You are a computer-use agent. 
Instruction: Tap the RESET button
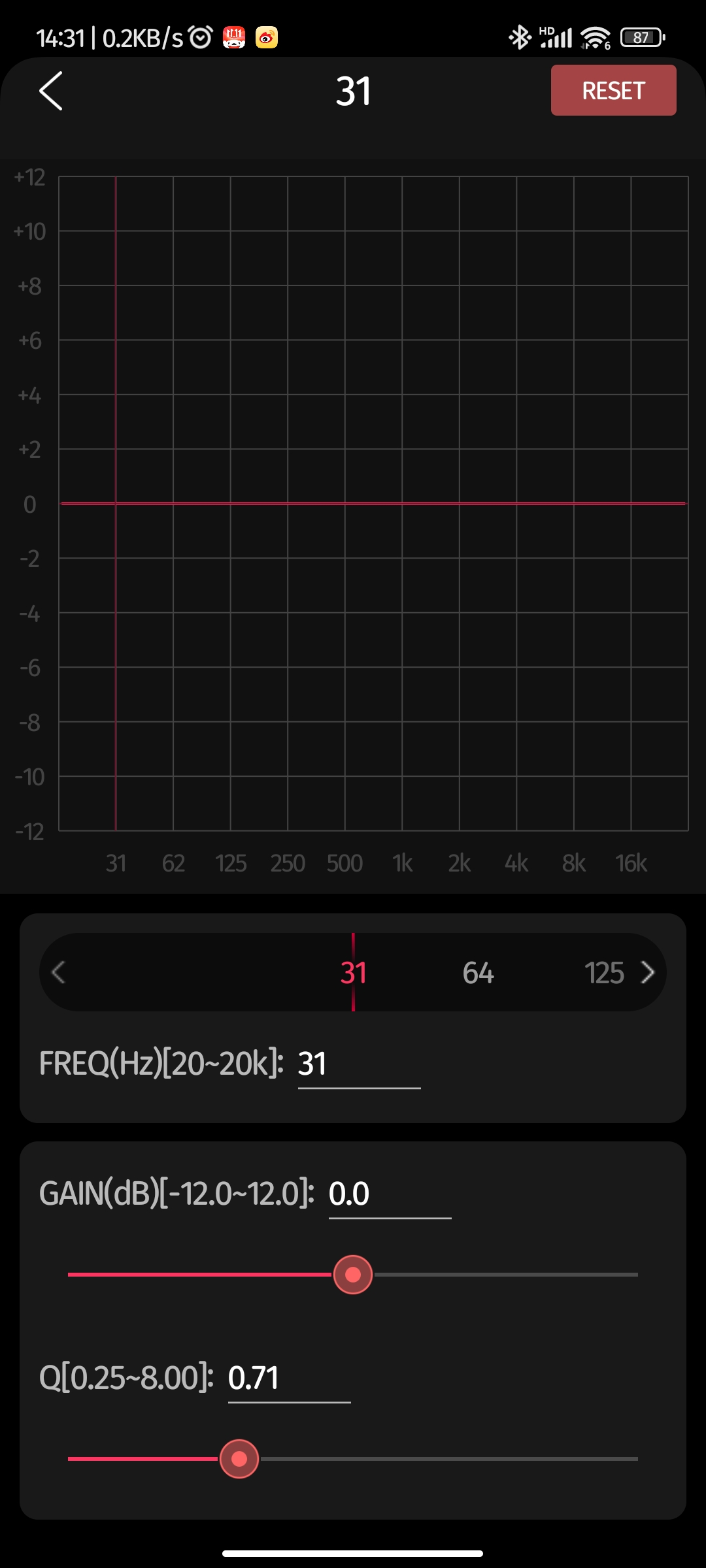(613, 90)
